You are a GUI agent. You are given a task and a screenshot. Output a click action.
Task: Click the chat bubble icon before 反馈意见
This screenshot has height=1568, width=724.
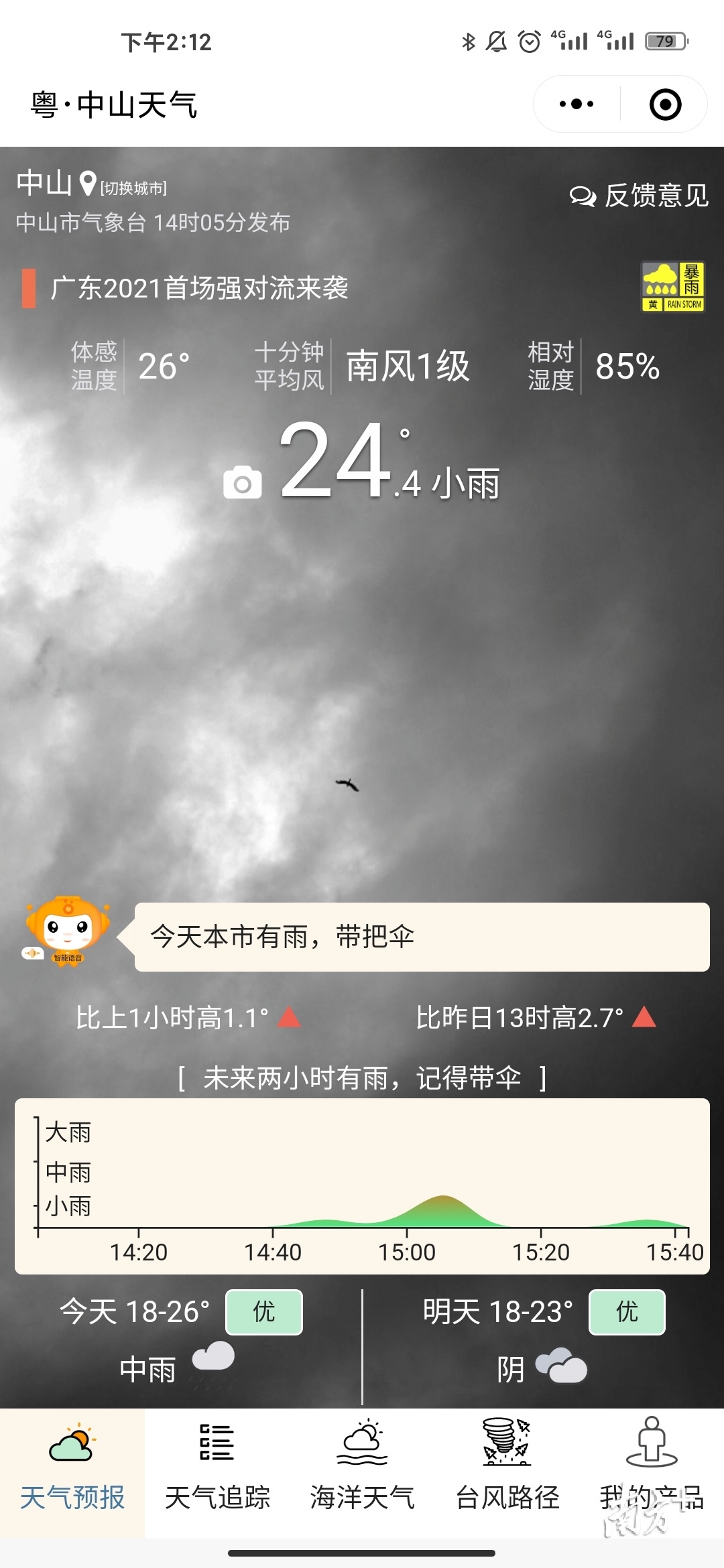[x=585, y=196]
